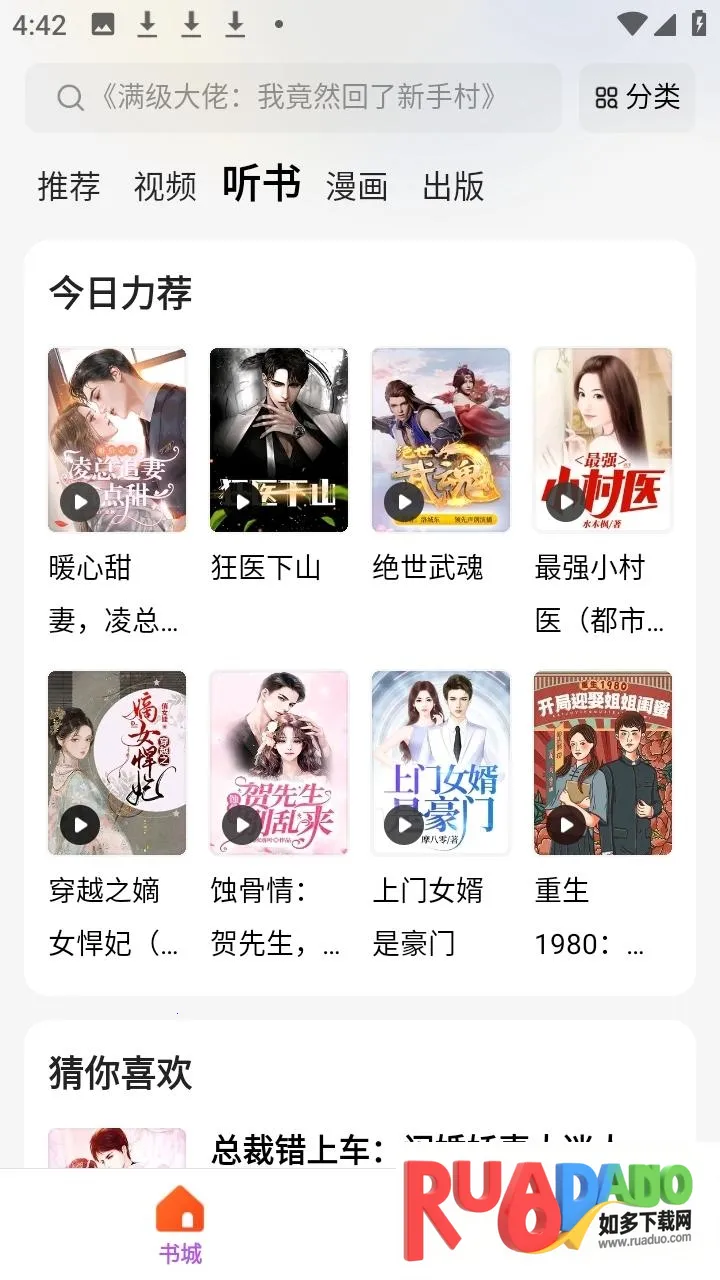Tap the search input field

click(300, 97)
